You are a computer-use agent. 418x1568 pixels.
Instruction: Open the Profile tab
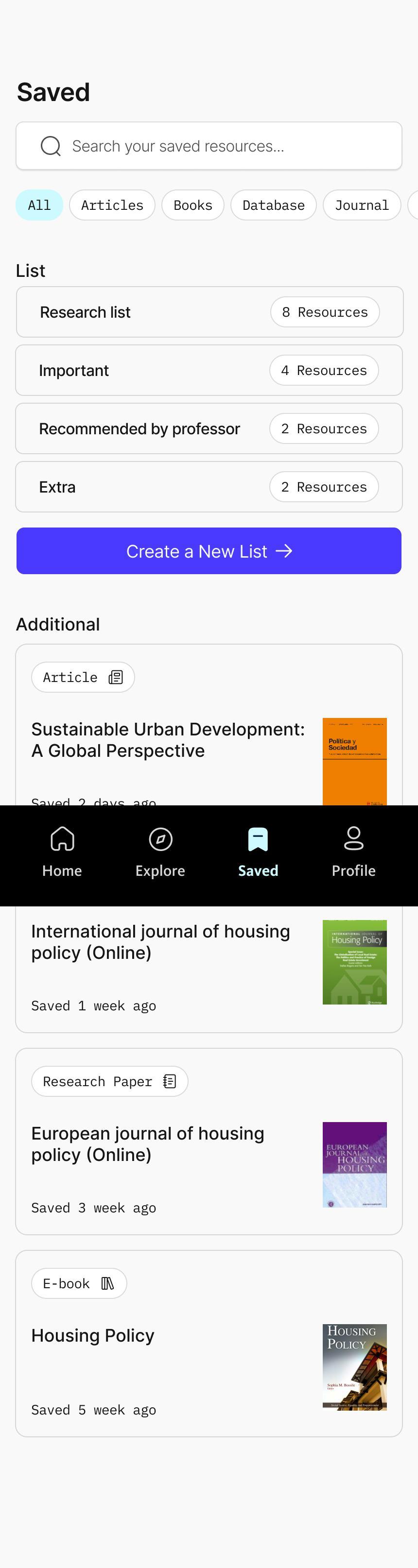point(353,852)
